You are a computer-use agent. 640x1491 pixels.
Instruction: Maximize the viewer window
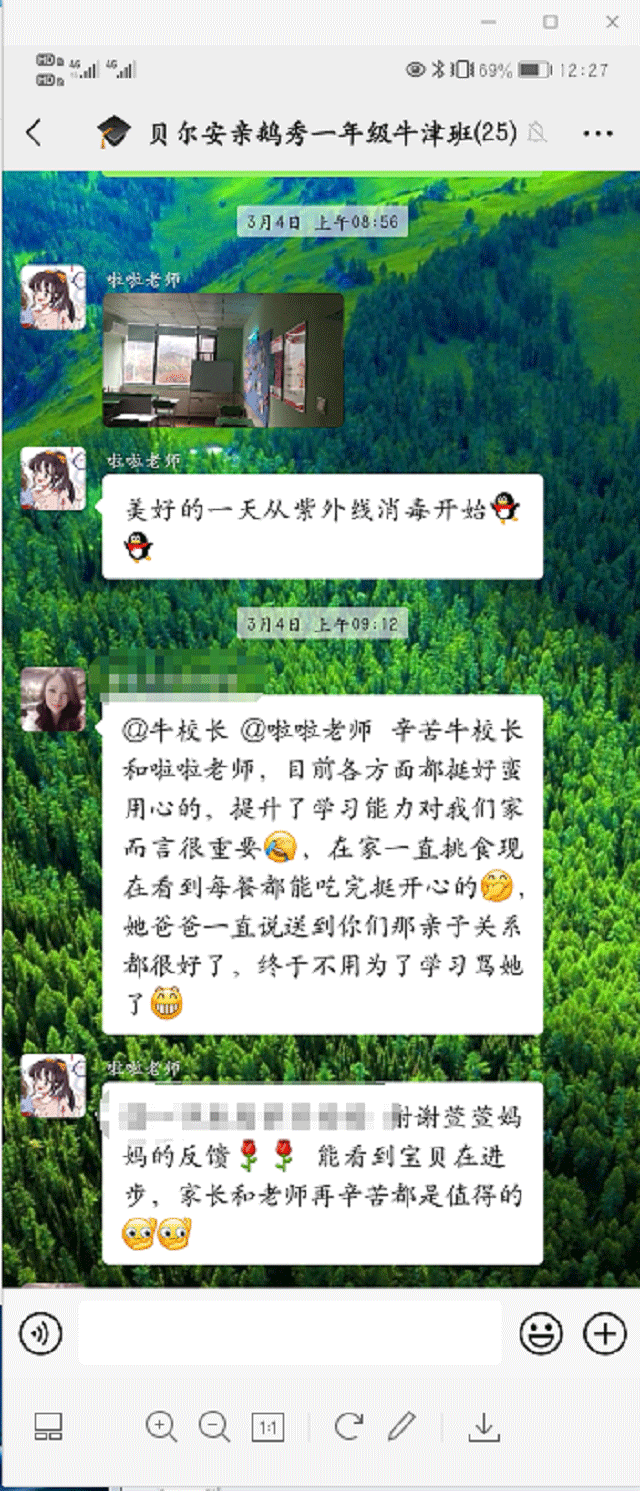pyautogui.click(x=551, y=21)
